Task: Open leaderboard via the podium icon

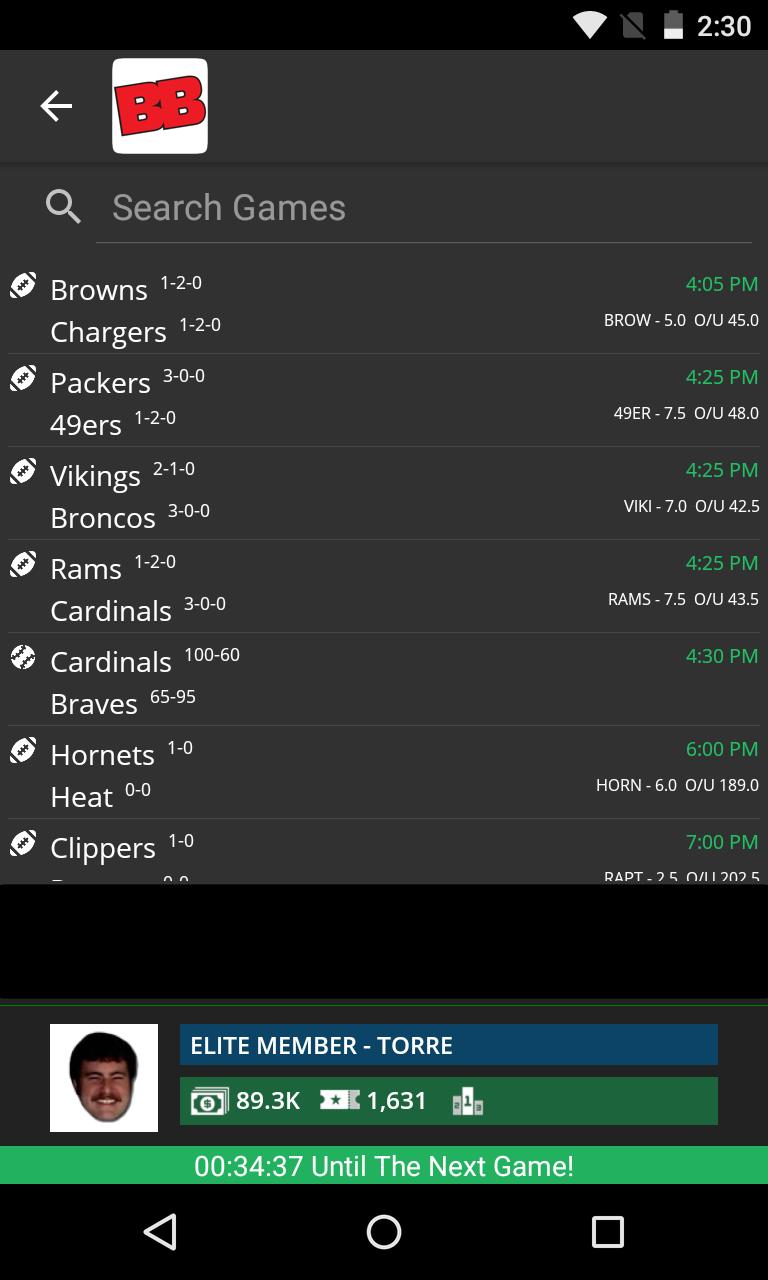Action: tap(470, 1100)
